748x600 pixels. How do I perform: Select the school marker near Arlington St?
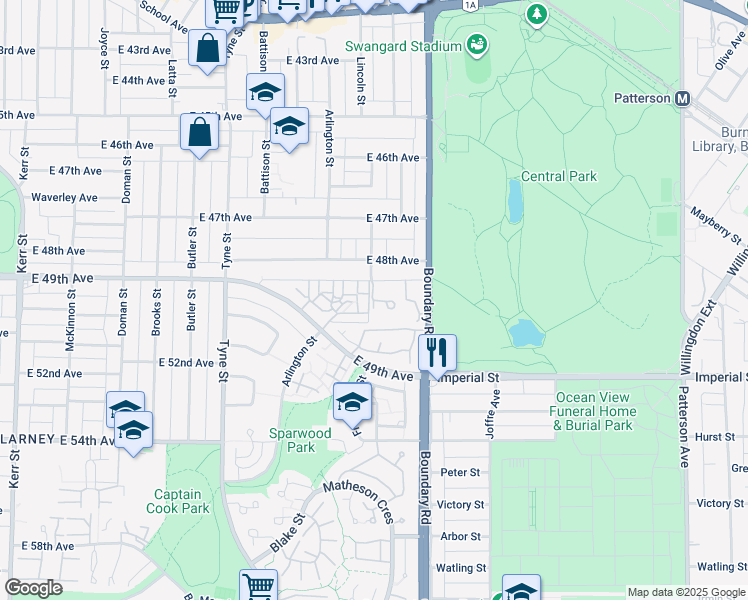[289, 127]
